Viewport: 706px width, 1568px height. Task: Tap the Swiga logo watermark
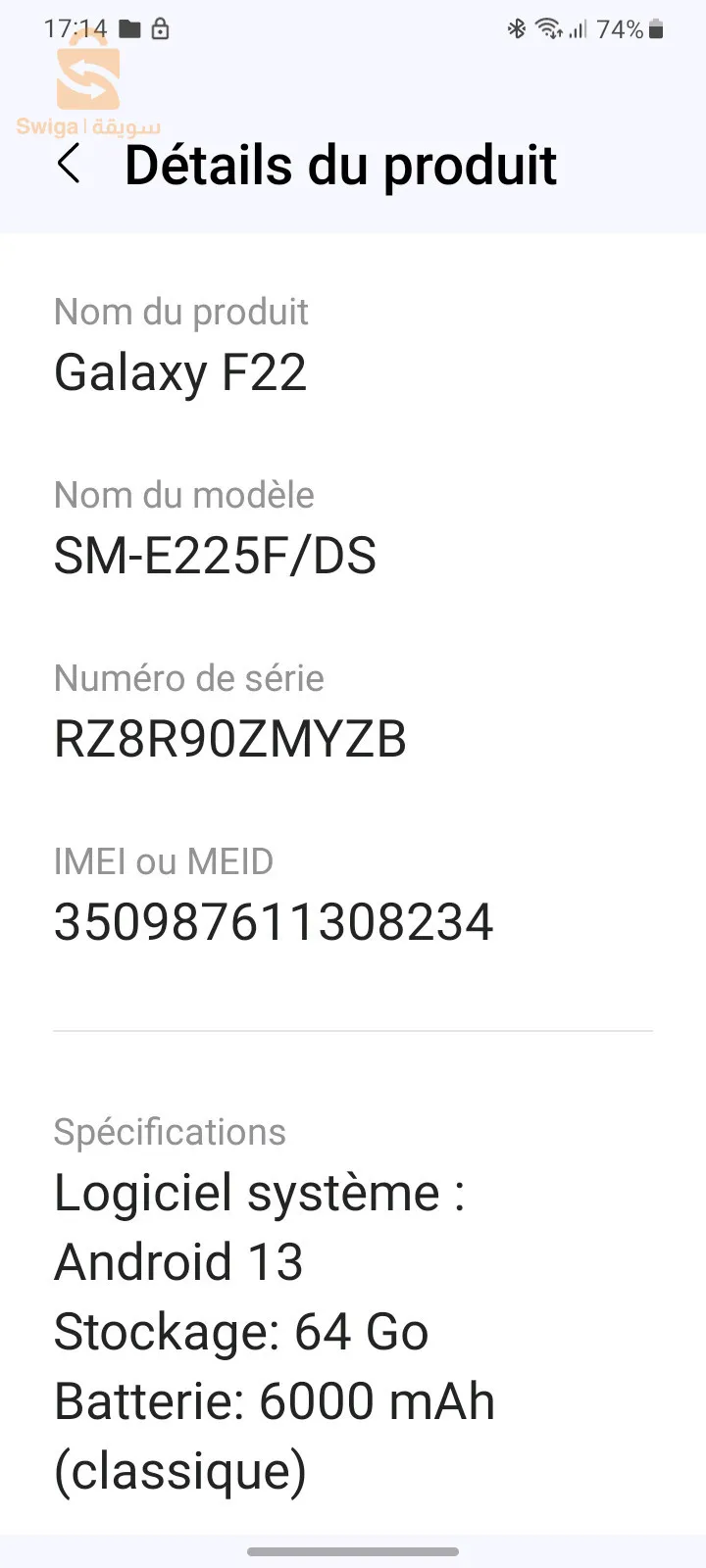tap(88, 93)
